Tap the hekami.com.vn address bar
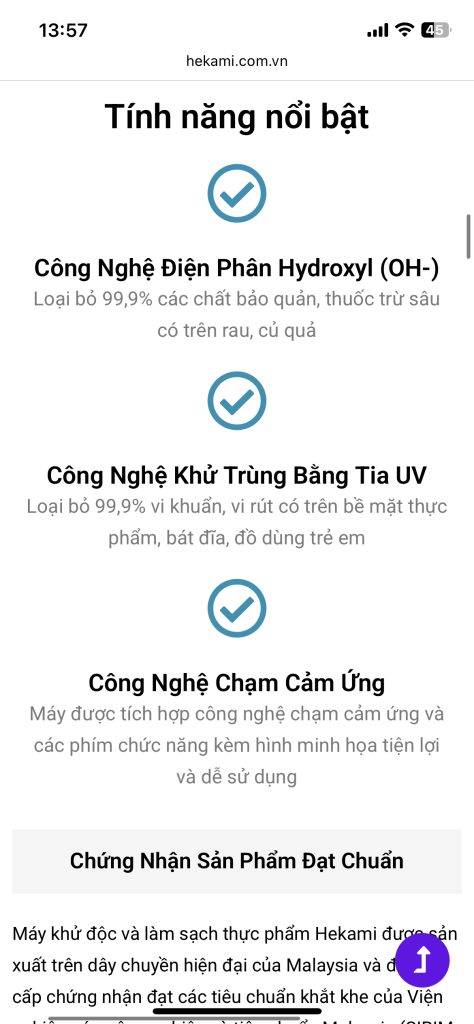The width and height of the screenshot is (474, 1024). pos(237,61)
